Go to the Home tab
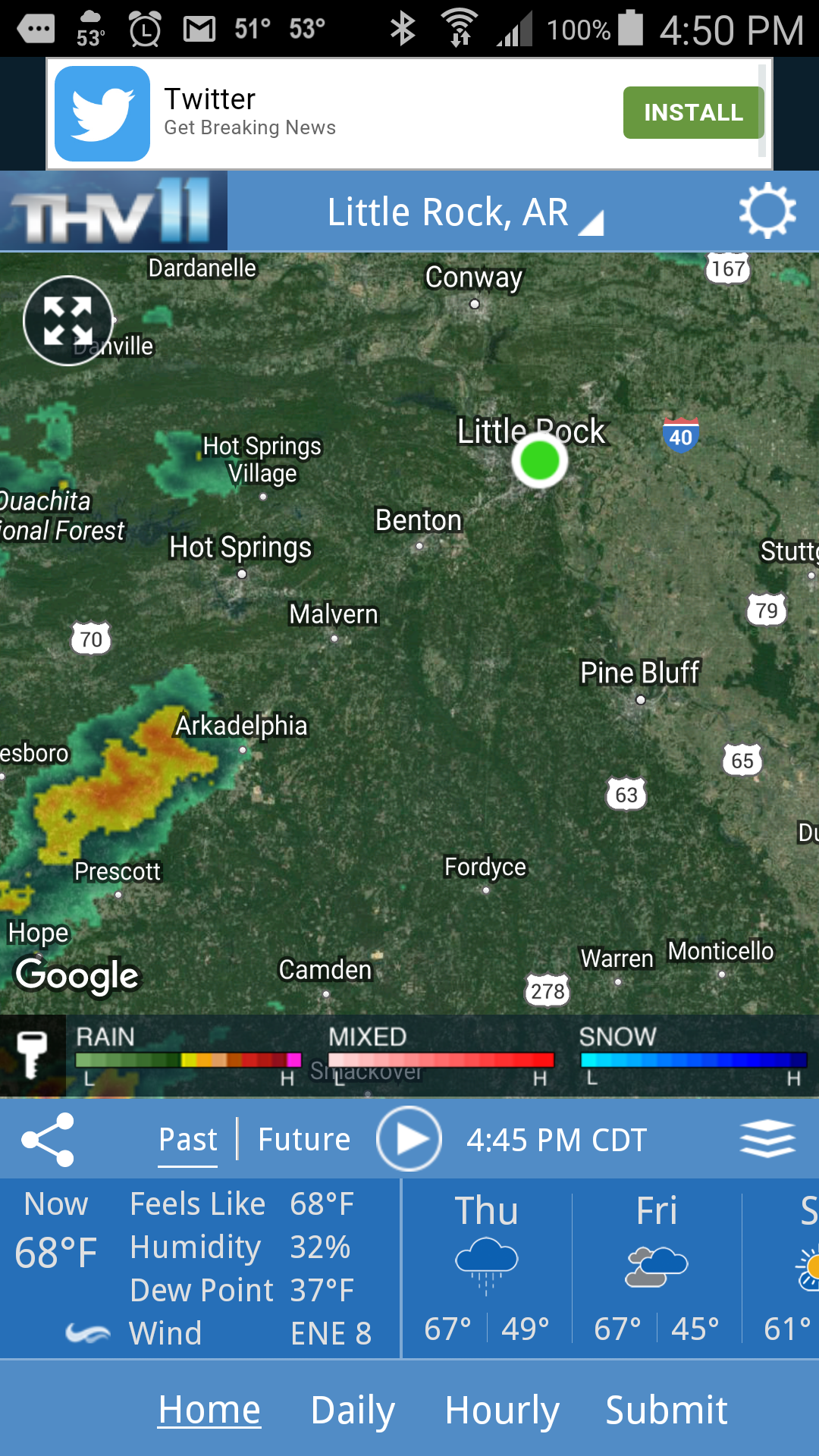 tap(209, 1410)
